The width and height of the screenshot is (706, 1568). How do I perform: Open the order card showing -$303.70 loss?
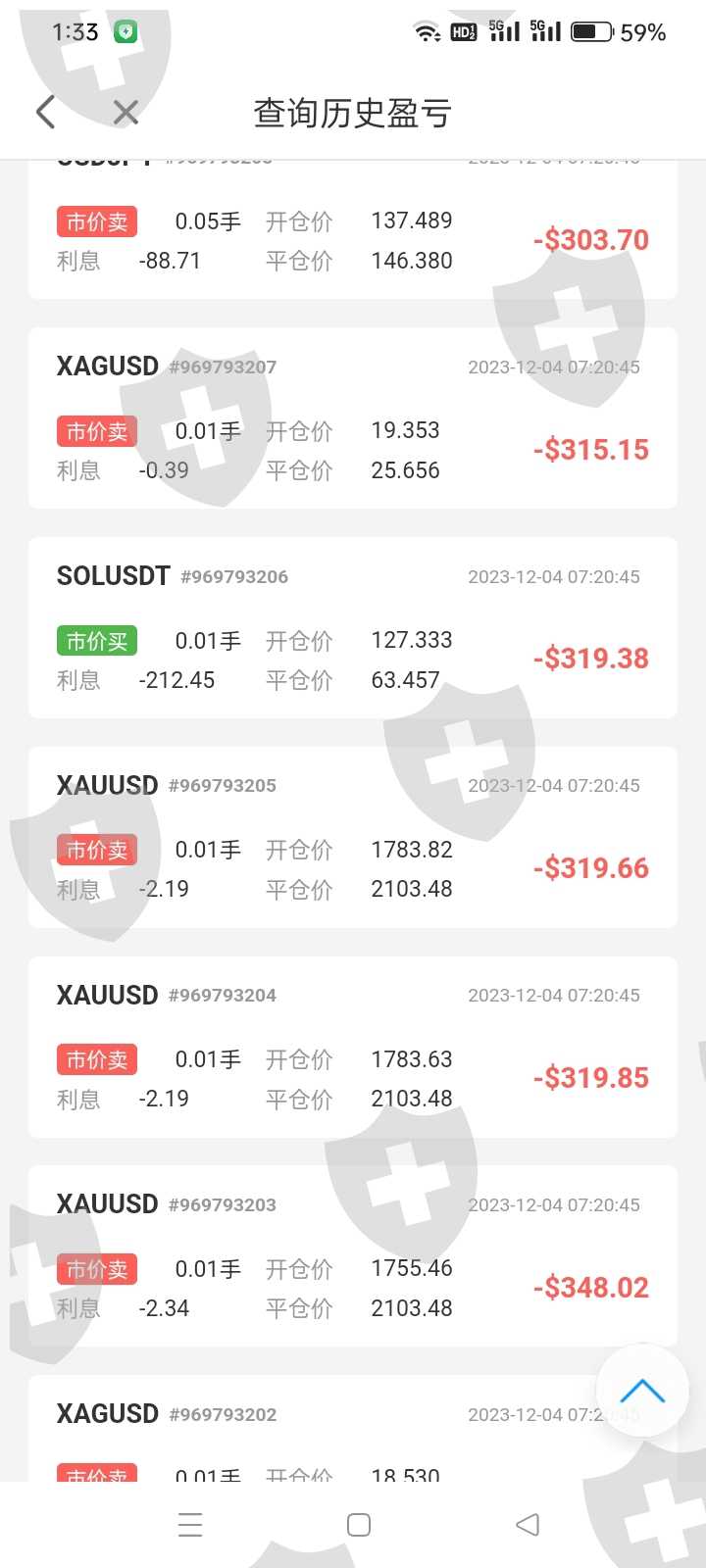point(353,229)
